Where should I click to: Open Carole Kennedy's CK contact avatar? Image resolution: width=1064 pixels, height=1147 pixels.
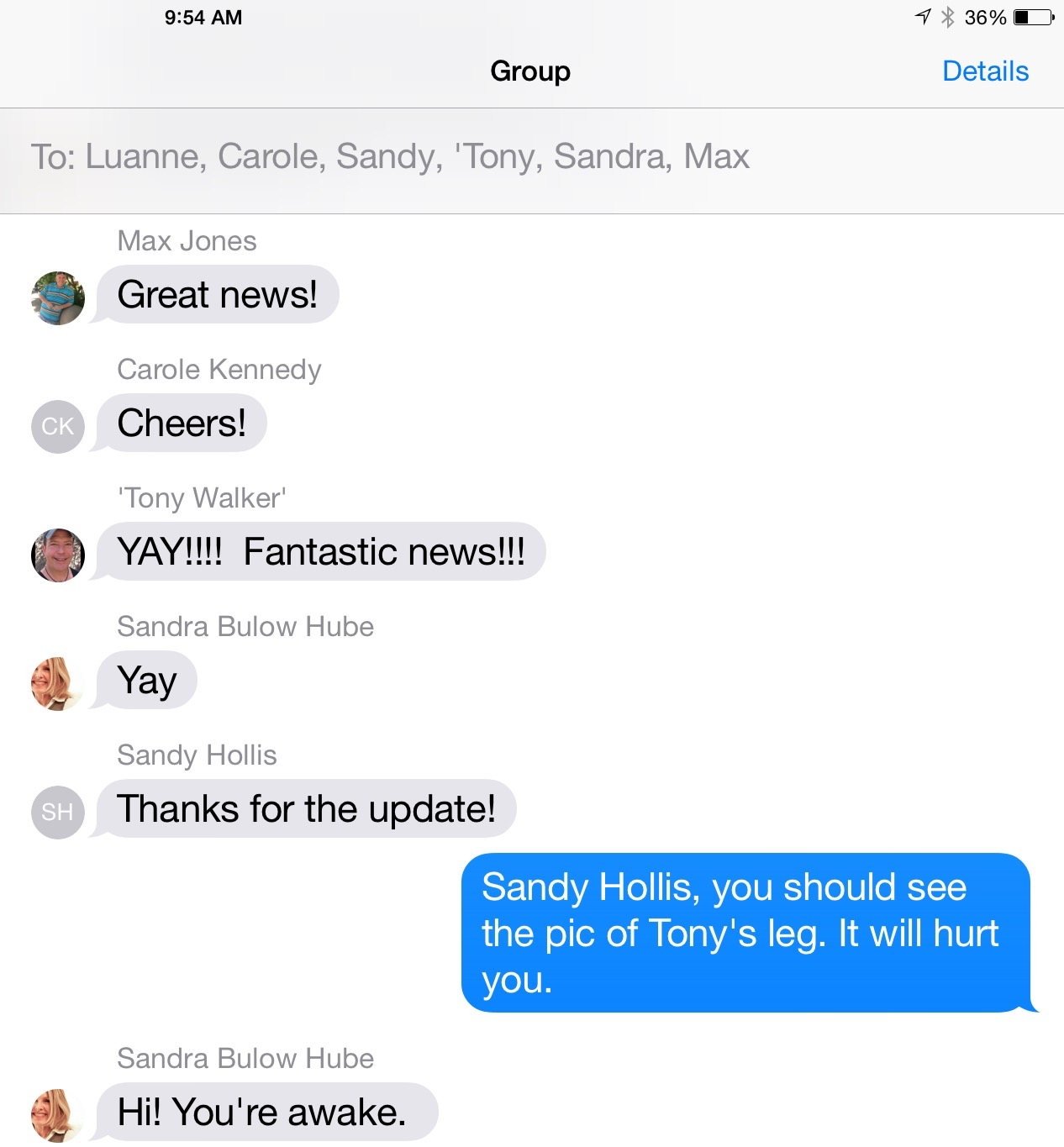(x=58, y=427)
